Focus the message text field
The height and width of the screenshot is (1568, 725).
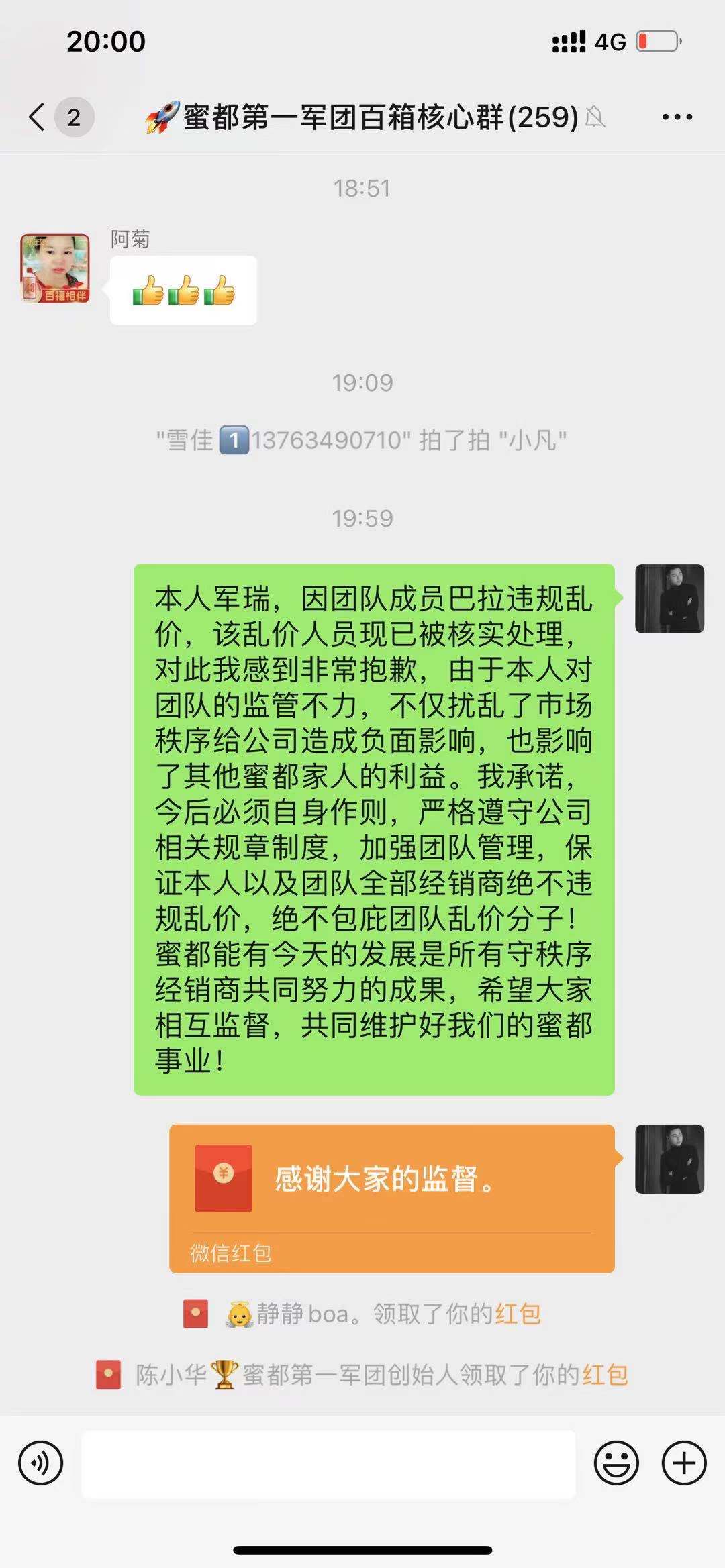tap(328, 1463)
